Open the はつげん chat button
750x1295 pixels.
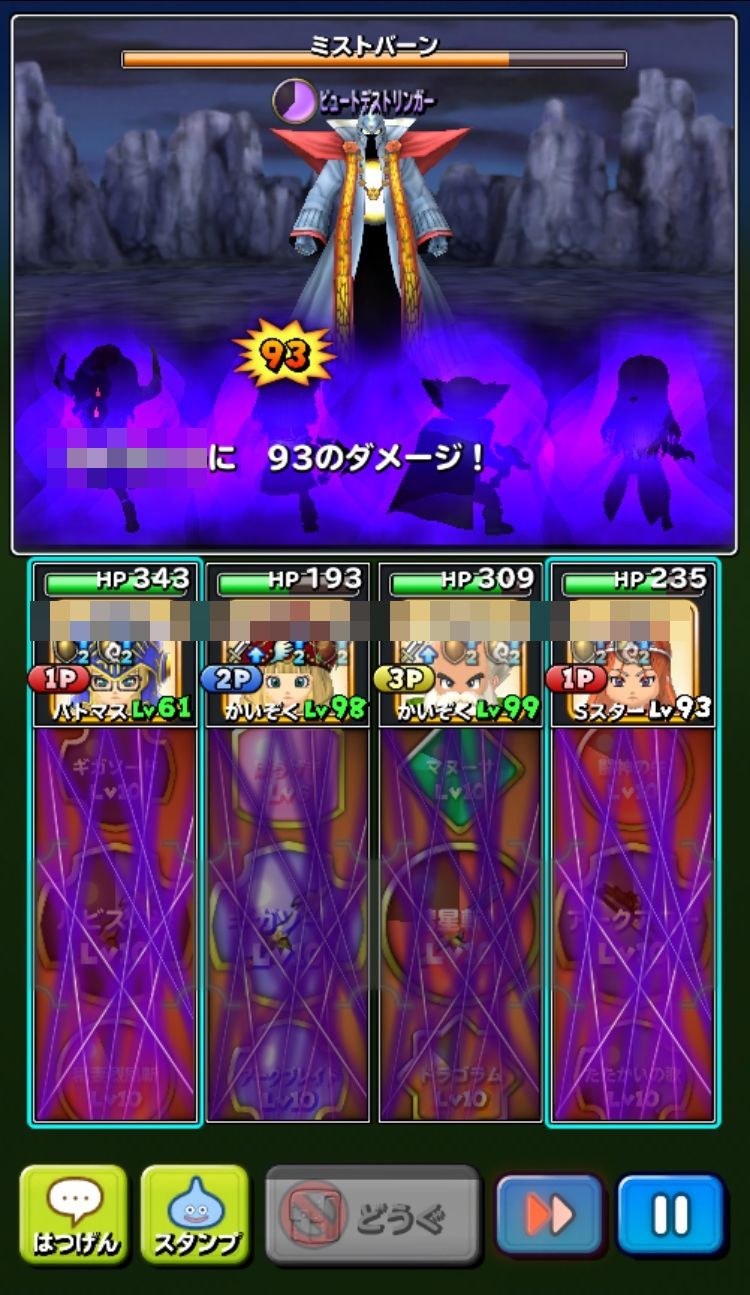click(x=74, y=1215)
